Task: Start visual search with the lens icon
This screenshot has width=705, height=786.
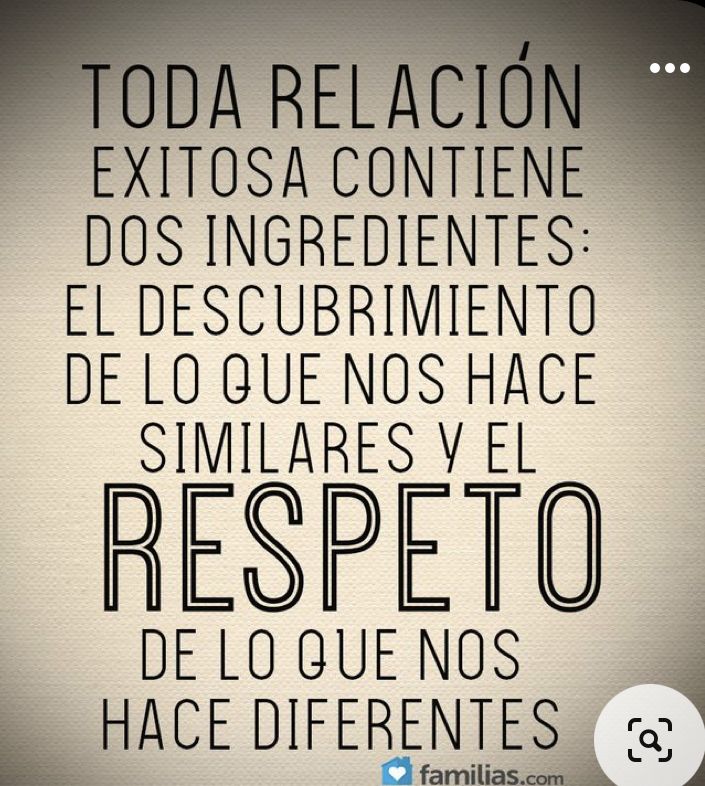Action: (650, 740)
